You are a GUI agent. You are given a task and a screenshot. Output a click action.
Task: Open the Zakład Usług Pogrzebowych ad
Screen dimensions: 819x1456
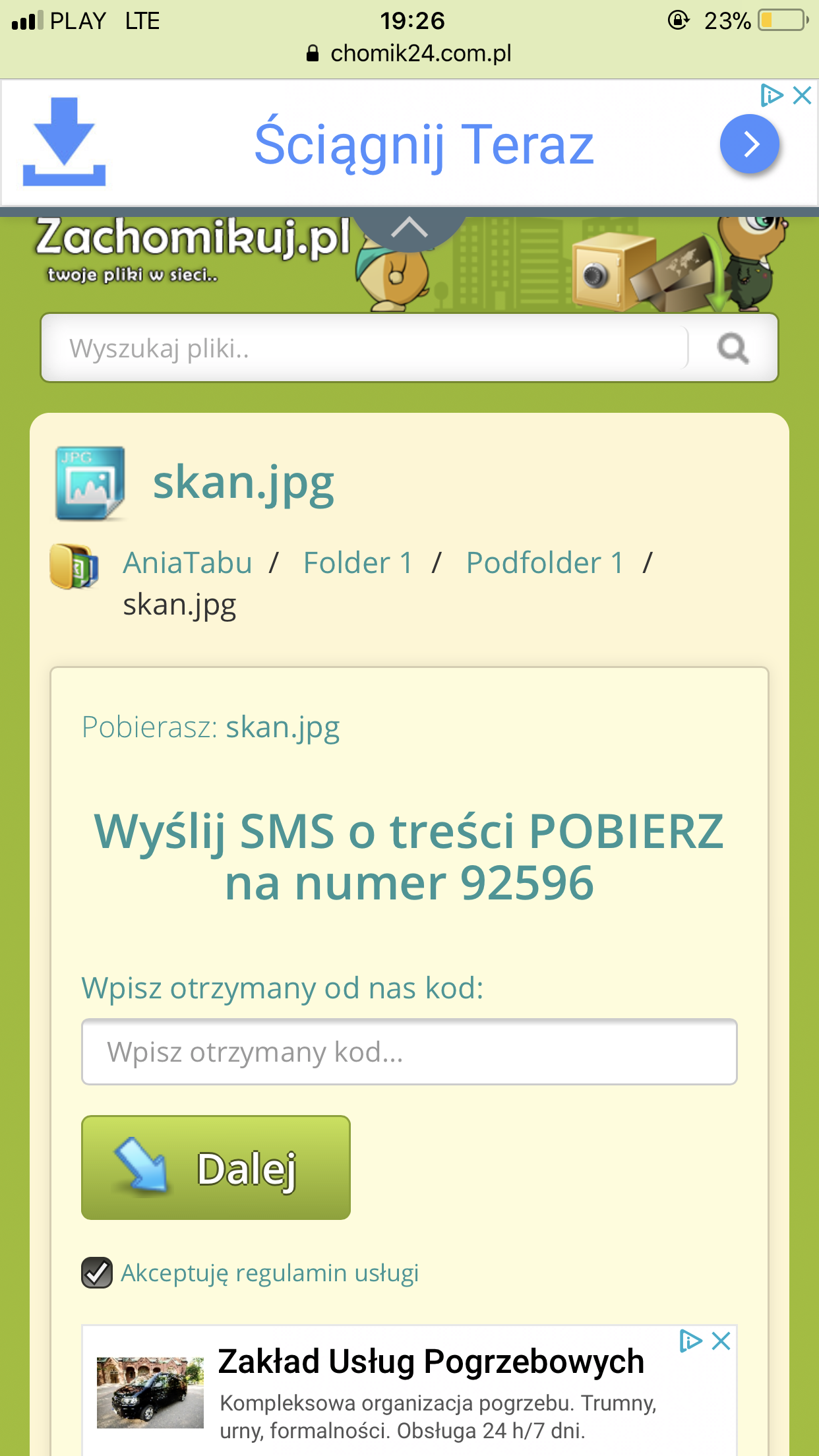pyautogui.click(x=431, y=1362)
